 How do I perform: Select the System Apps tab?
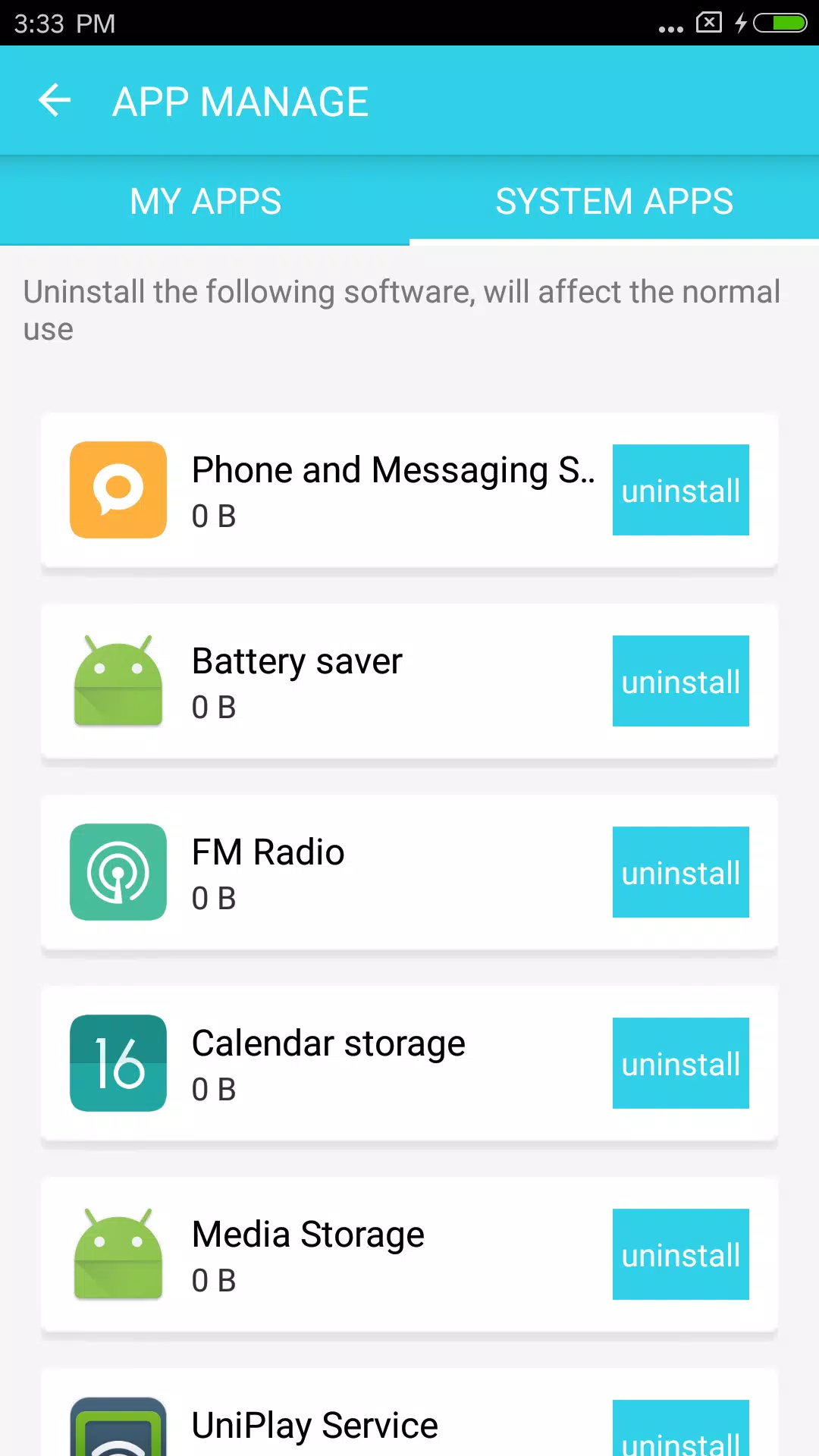click(x=614, y=201)
